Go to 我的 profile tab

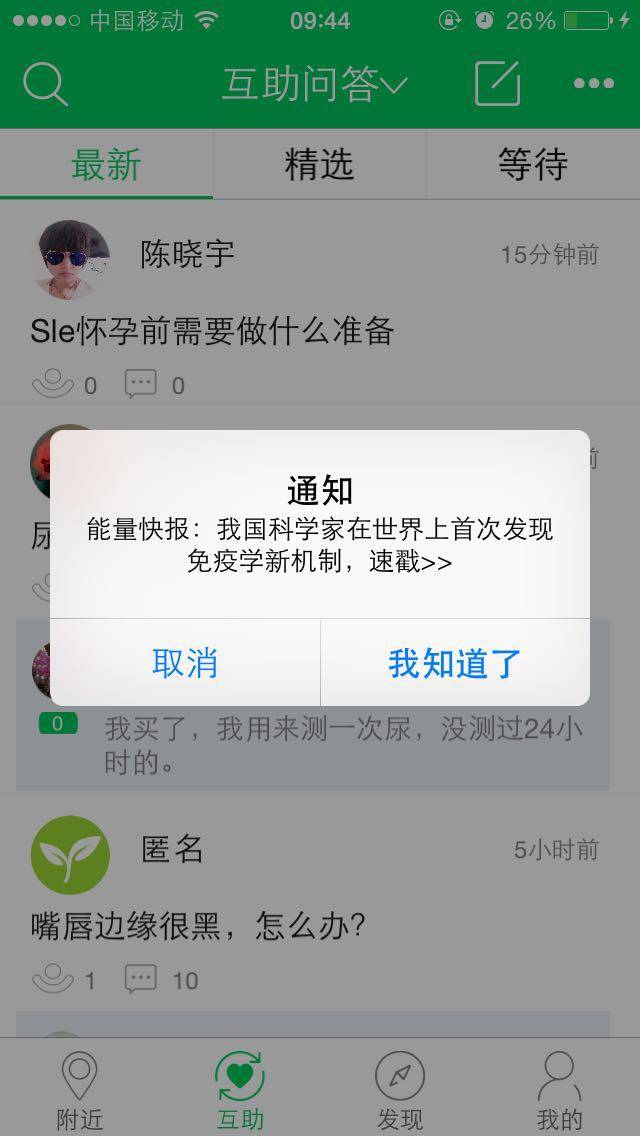click(x=559, y=1090)
